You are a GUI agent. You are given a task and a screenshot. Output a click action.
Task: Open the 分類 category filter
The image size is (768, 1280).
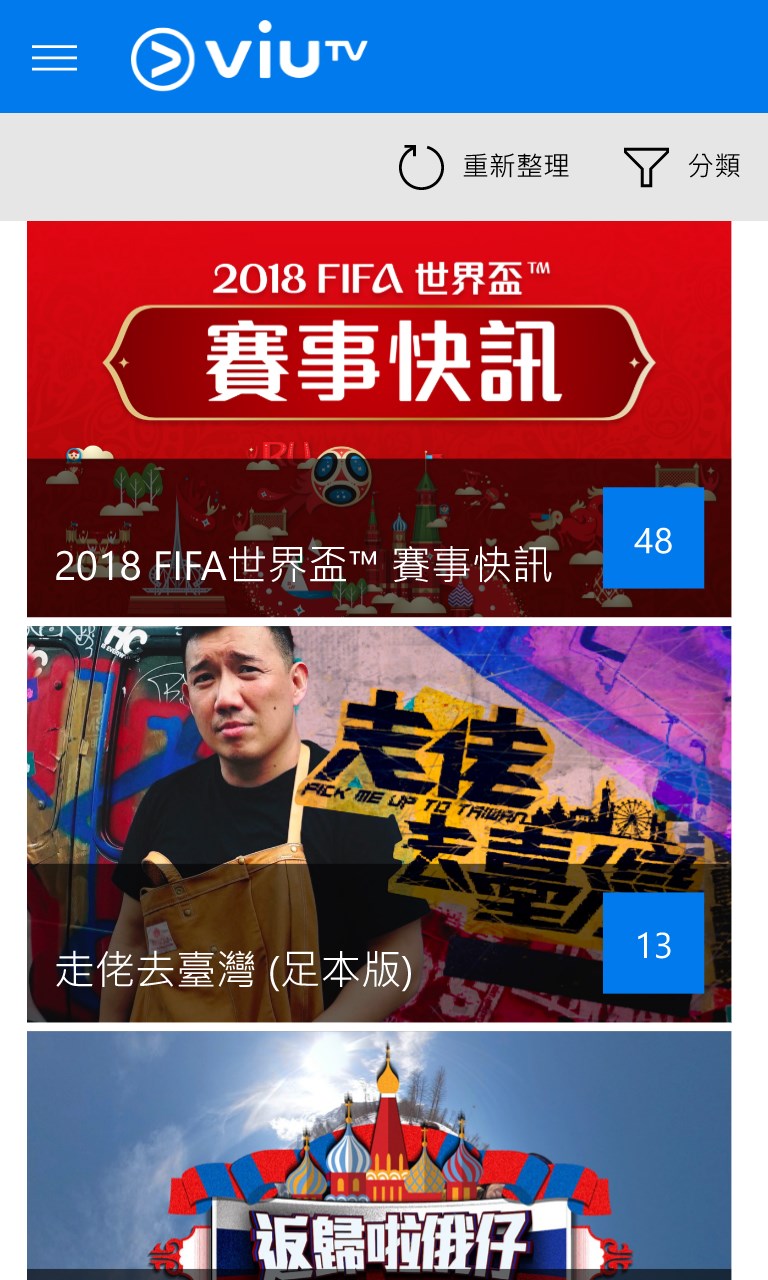pyautogui.click(x=682, y=166)
